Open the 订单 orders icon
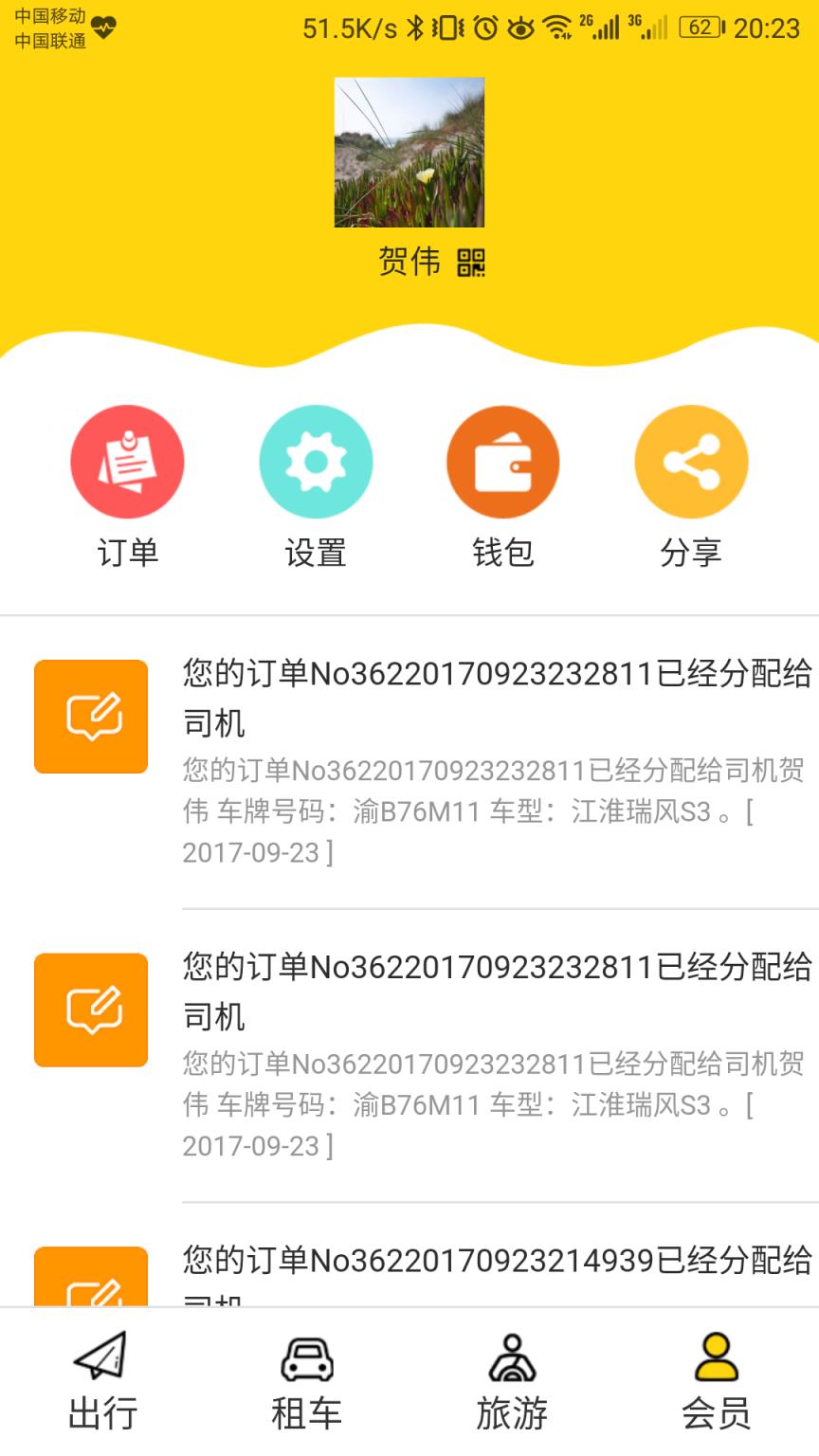 click(x=127, y=461)
